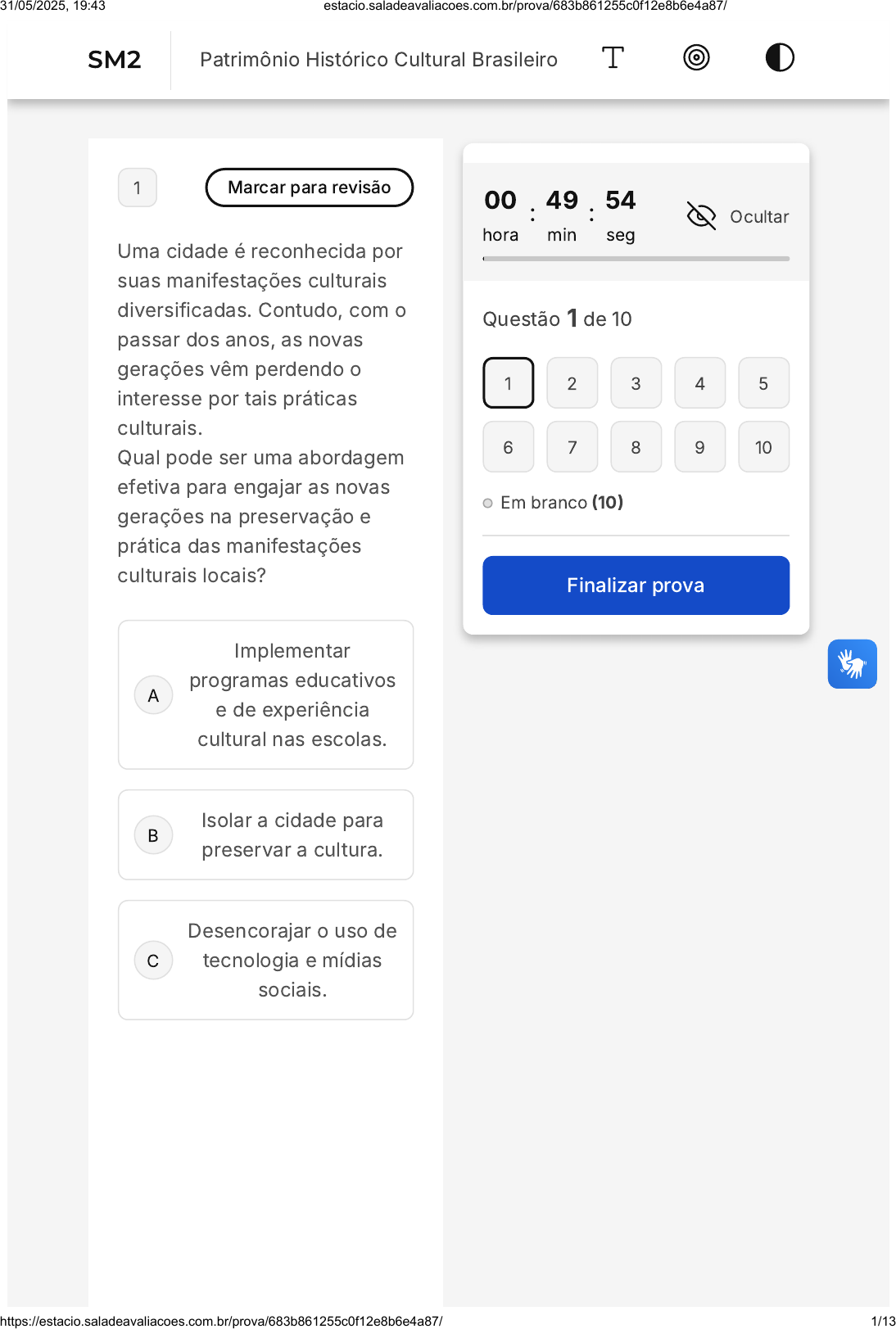Go to question 2

(x=572, y=383)
